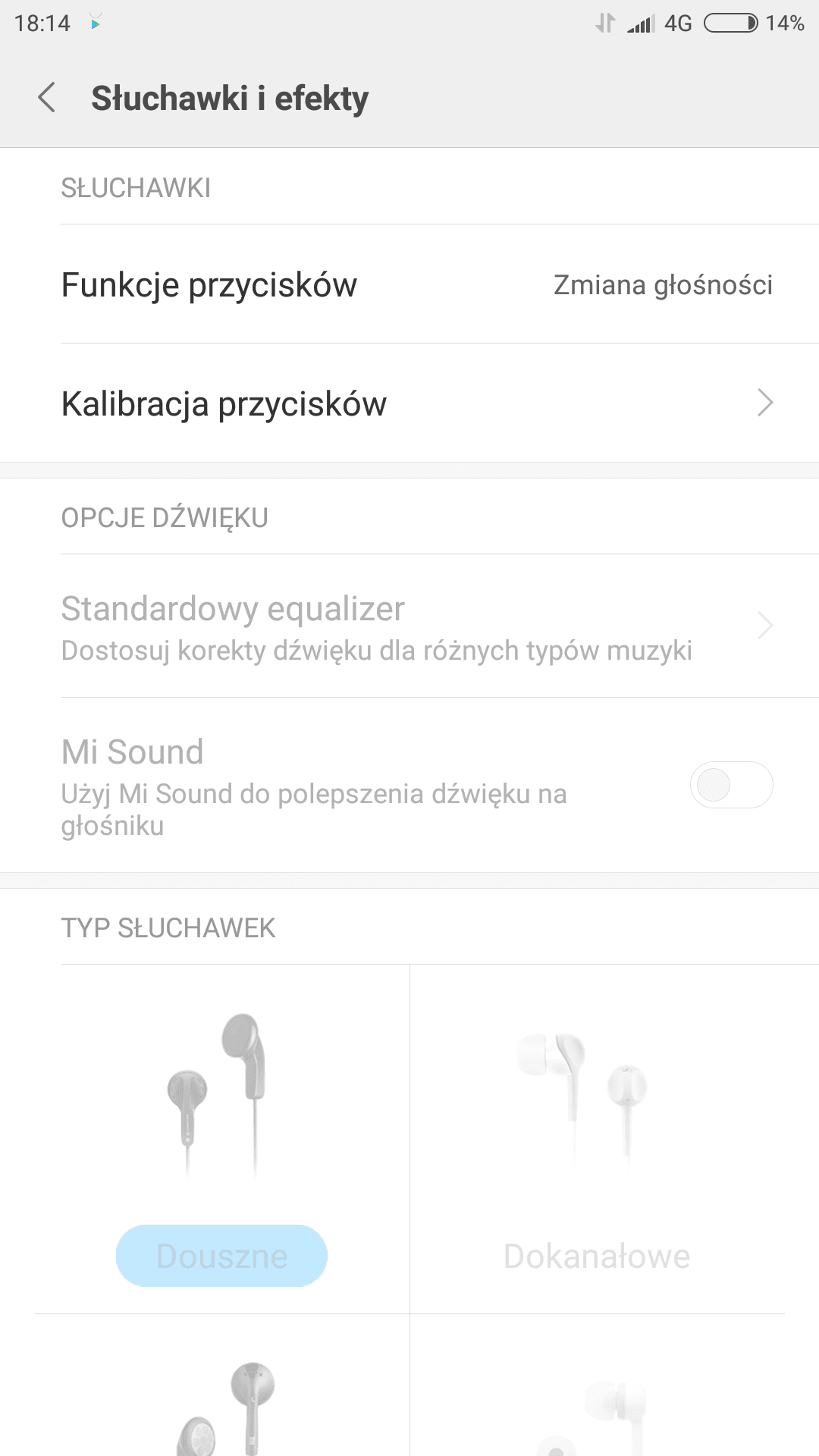Open Funkcje przycisków setting

coord(409,284)
